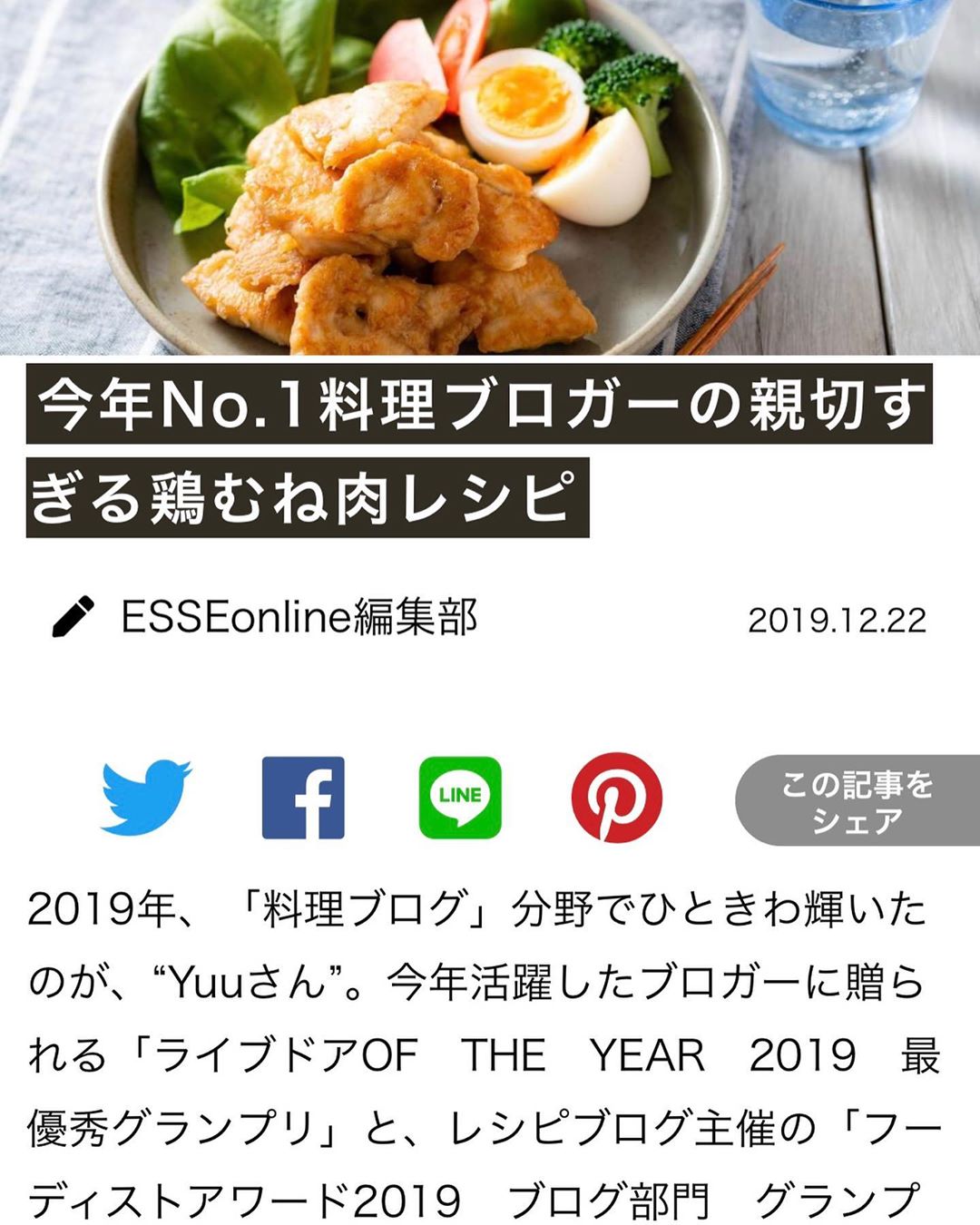Share the article on Twitter
The height and width of the screenshot is (1225, 980).
pos(145,798)
